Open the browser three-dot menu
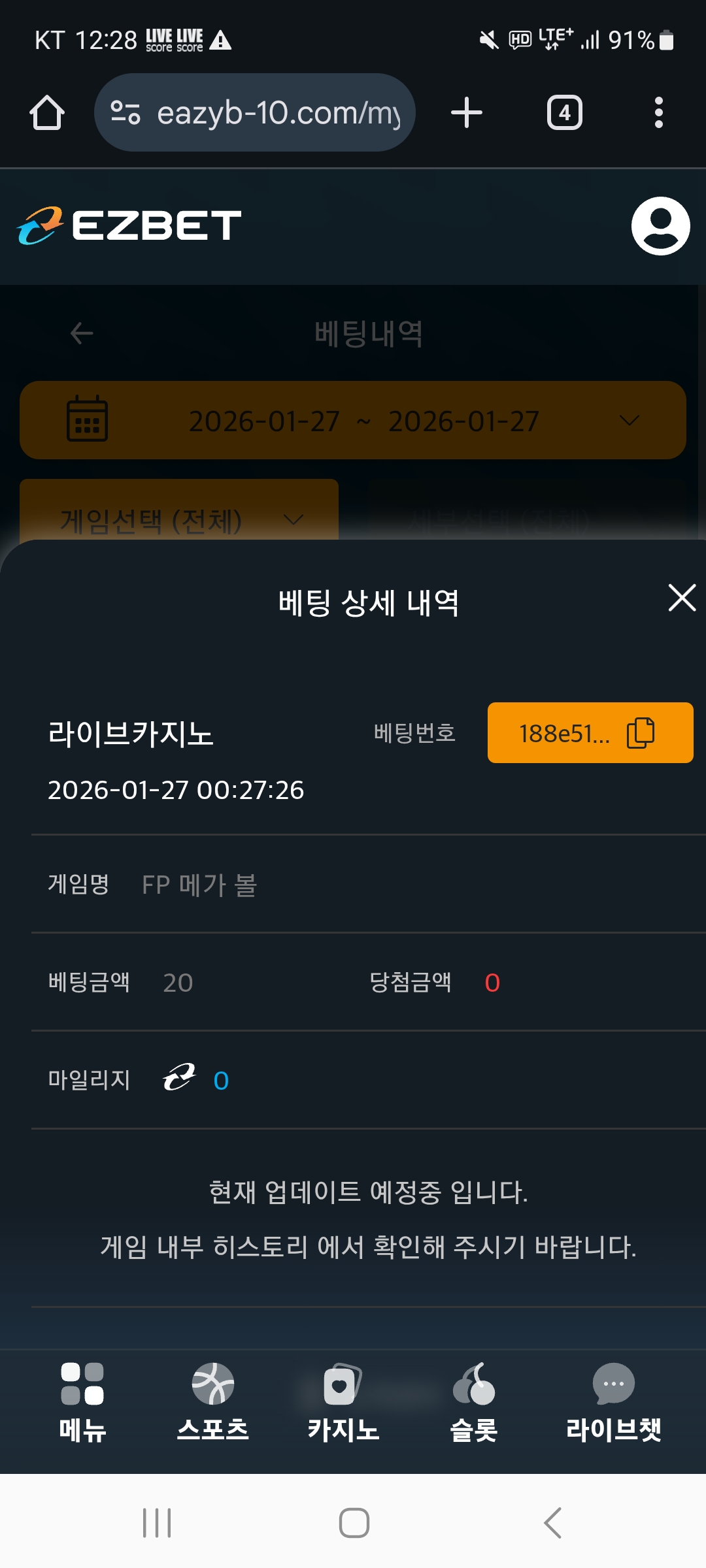The height and width of the screenshot is (1568, 706). point(659,112)
